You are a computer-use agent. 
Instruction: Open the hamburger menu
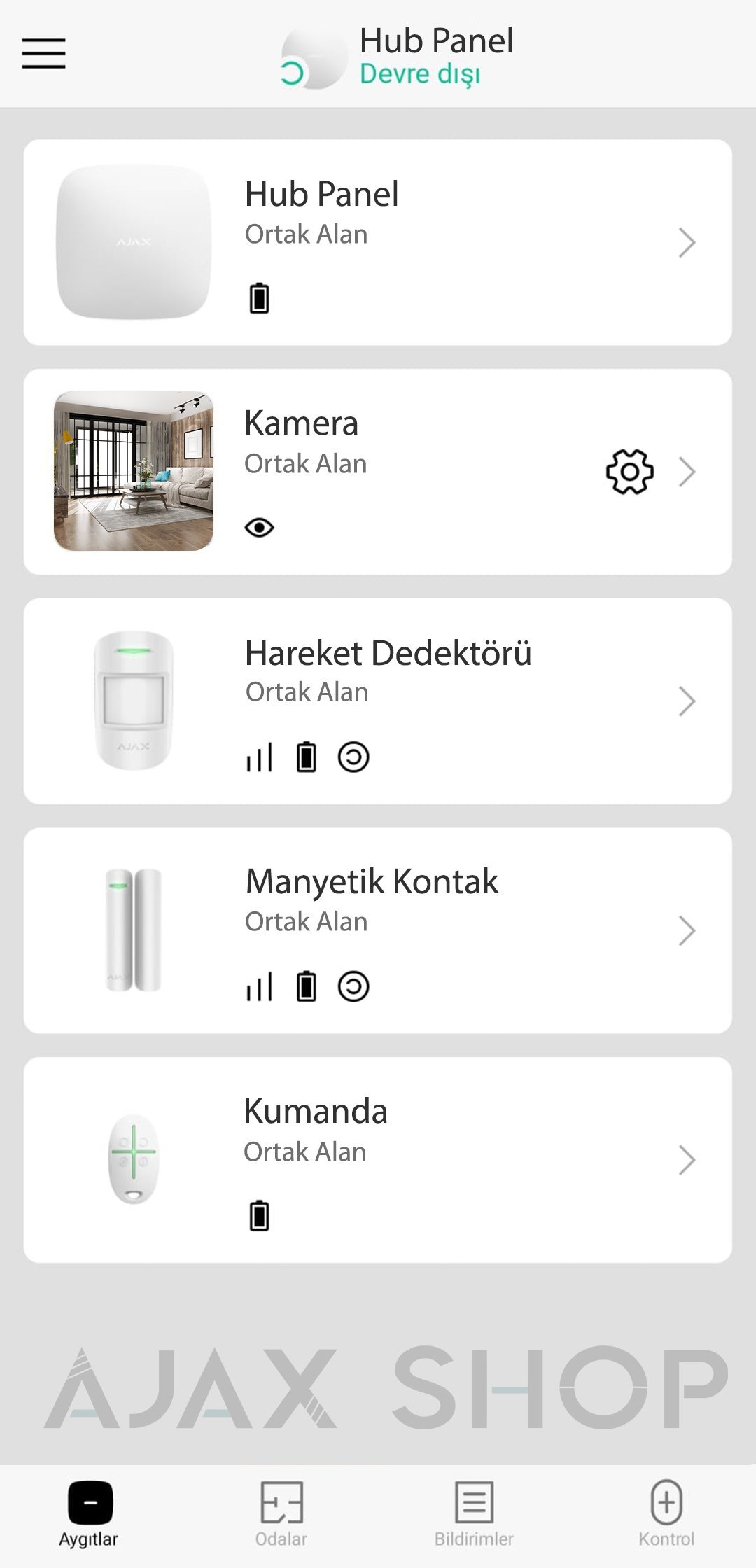(43, 52)
